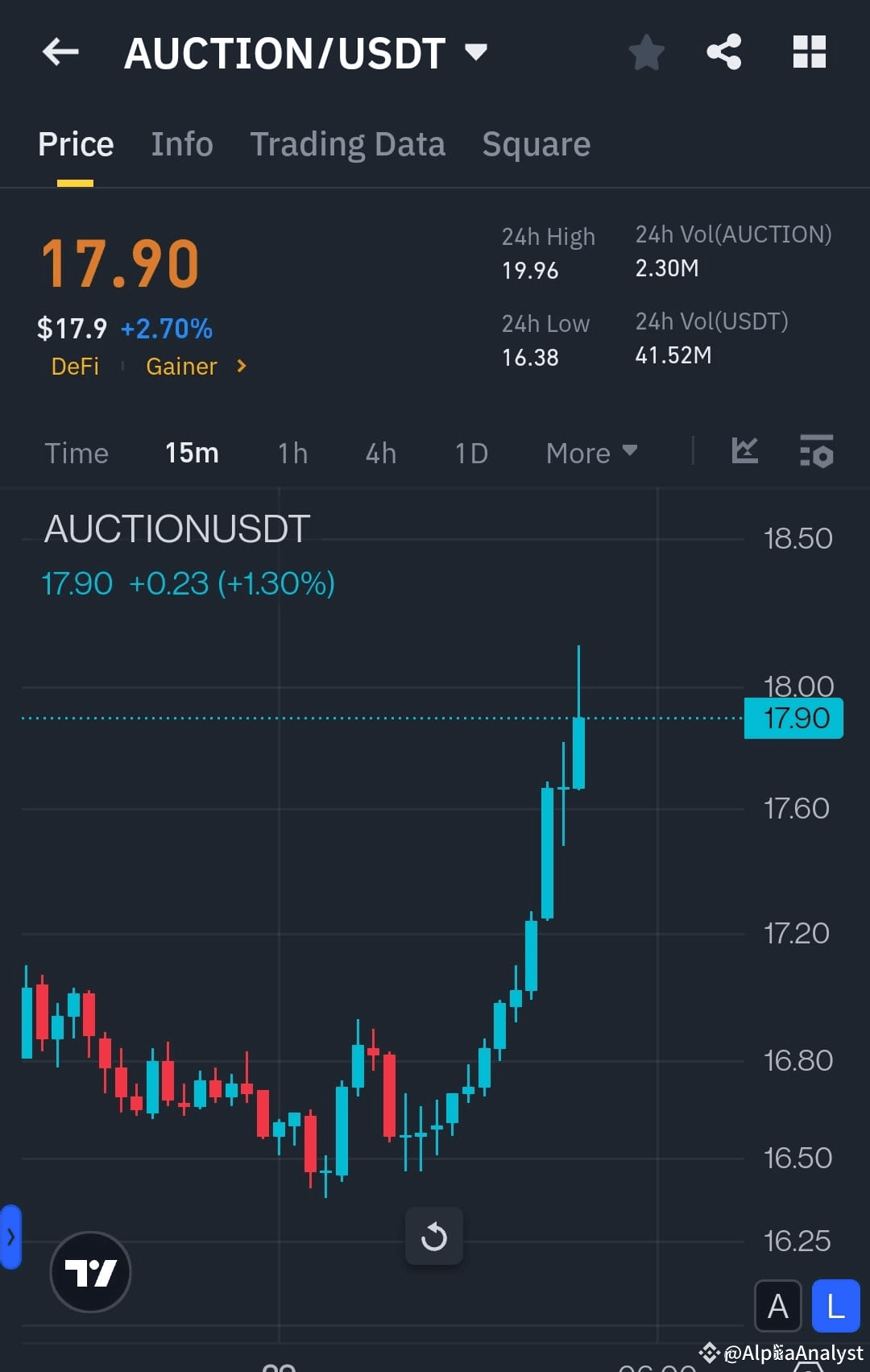Screen dimensions: 870x1372
Task: Switch chart to line view
Action: tap(745, 452)
